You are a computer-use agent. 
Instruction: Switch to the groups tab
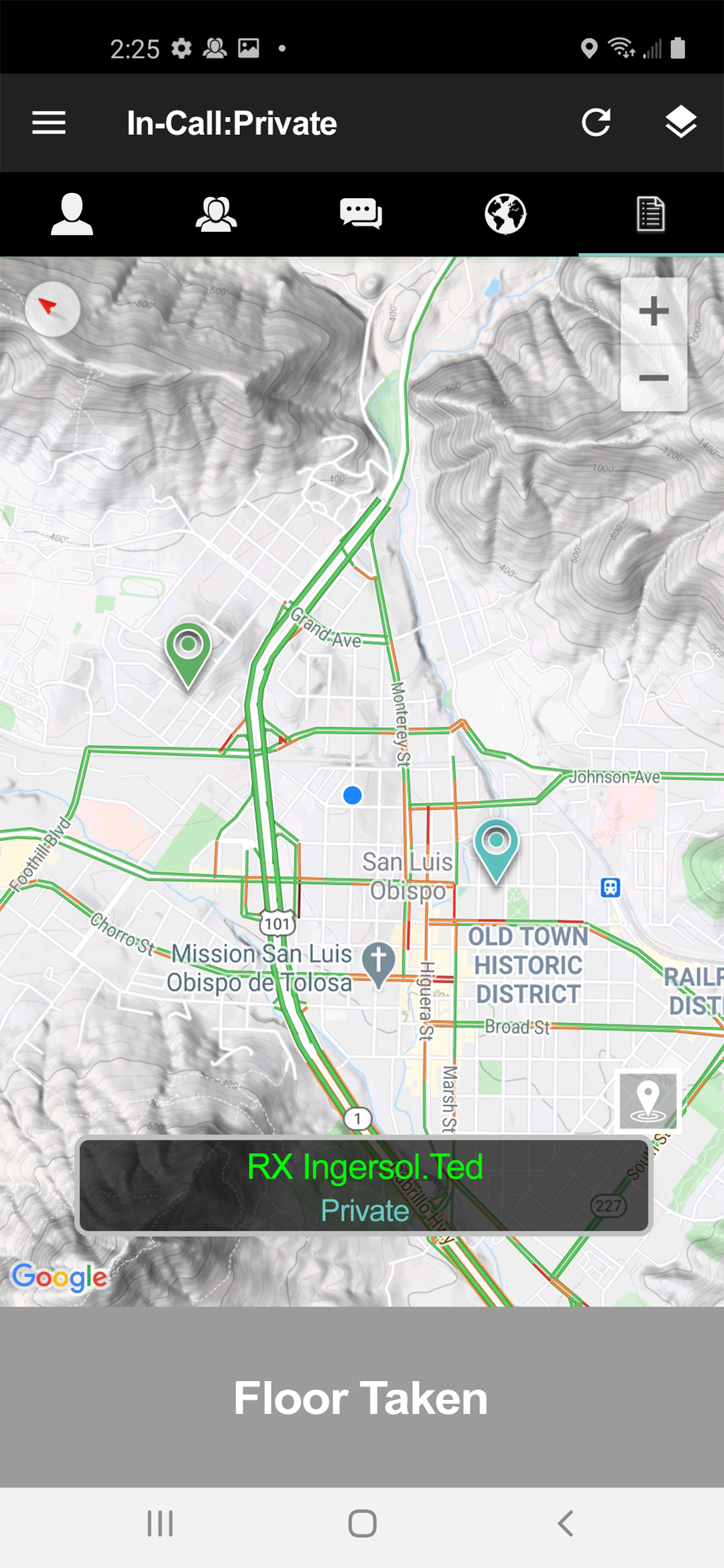[216, 214]
